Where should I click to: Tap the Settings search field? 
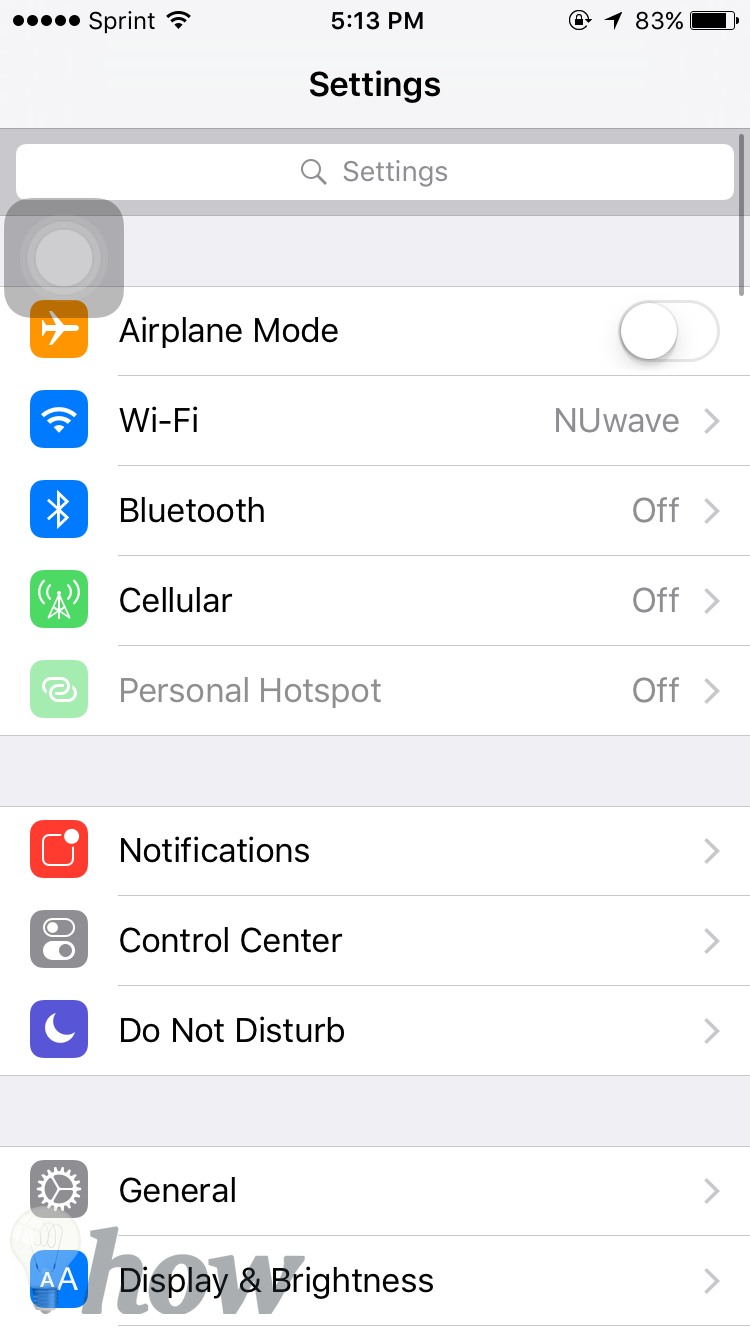pyautogui.click(x=375, y=172)
